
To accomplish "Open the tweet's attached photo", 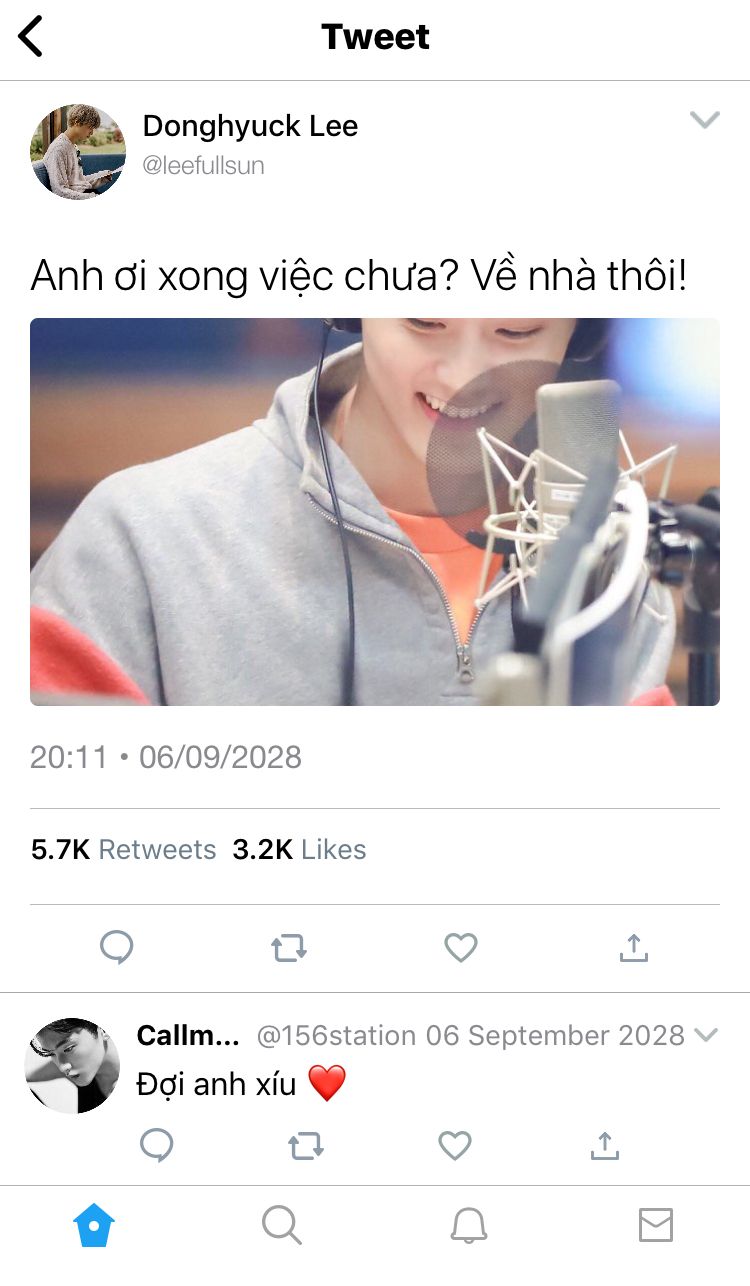I will tap(375, 512).
